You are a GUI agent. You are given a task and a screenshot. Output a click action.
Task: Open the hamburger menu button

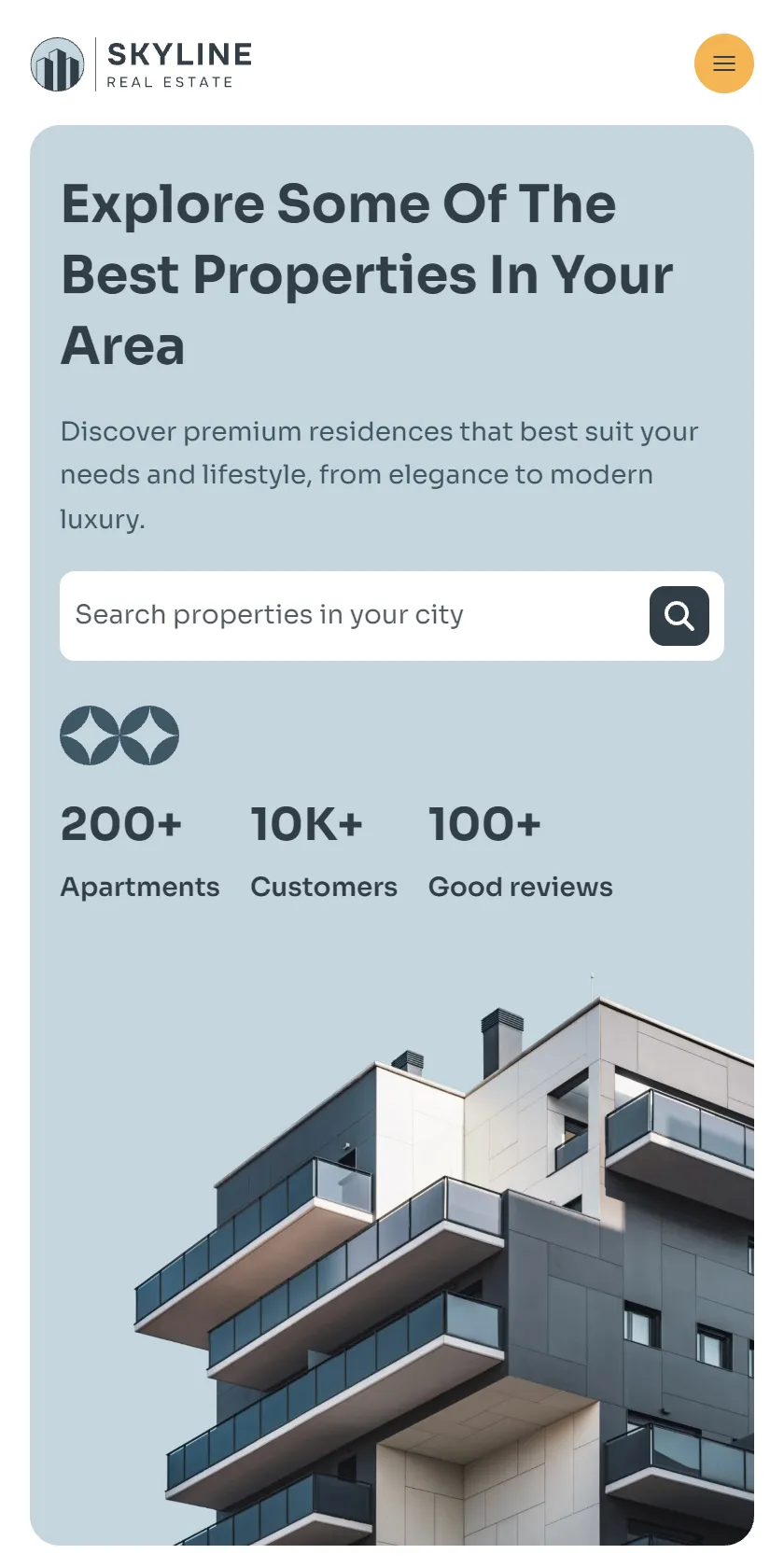723,63
